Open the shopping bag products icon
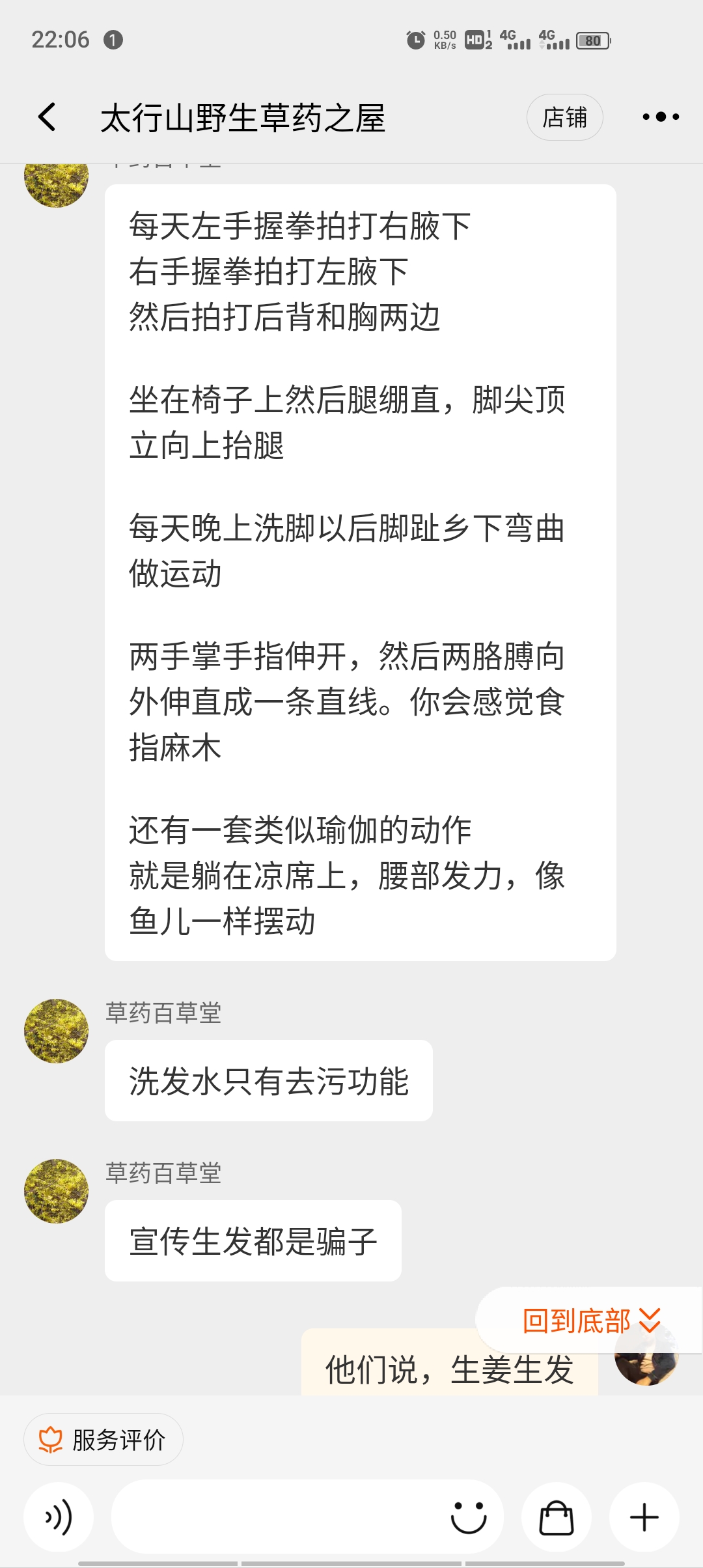Image resolution: width=703 pixels, height=1568 pixels. (556, 1518)
